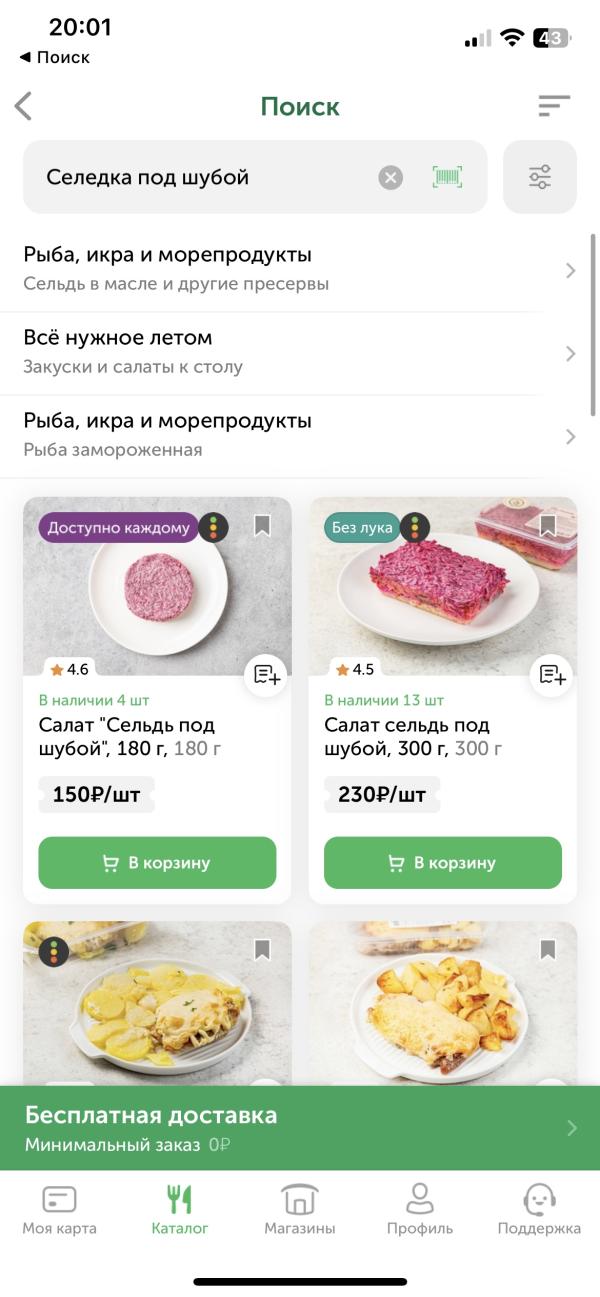This screenshot has height=1297, width=600.
Task: Edit the Селедка под шубой search query
Action: coord(200,178)
